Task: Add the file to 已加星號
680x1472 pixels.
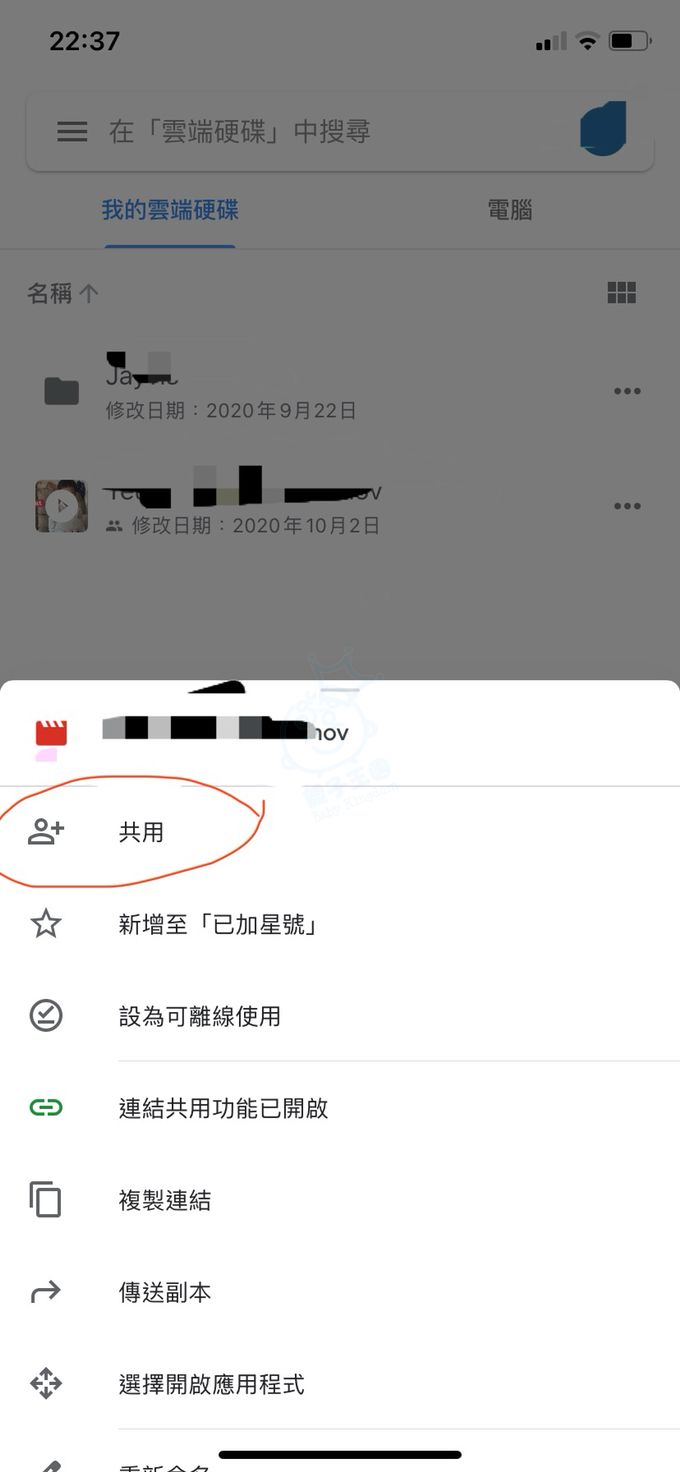Action: 218,924
